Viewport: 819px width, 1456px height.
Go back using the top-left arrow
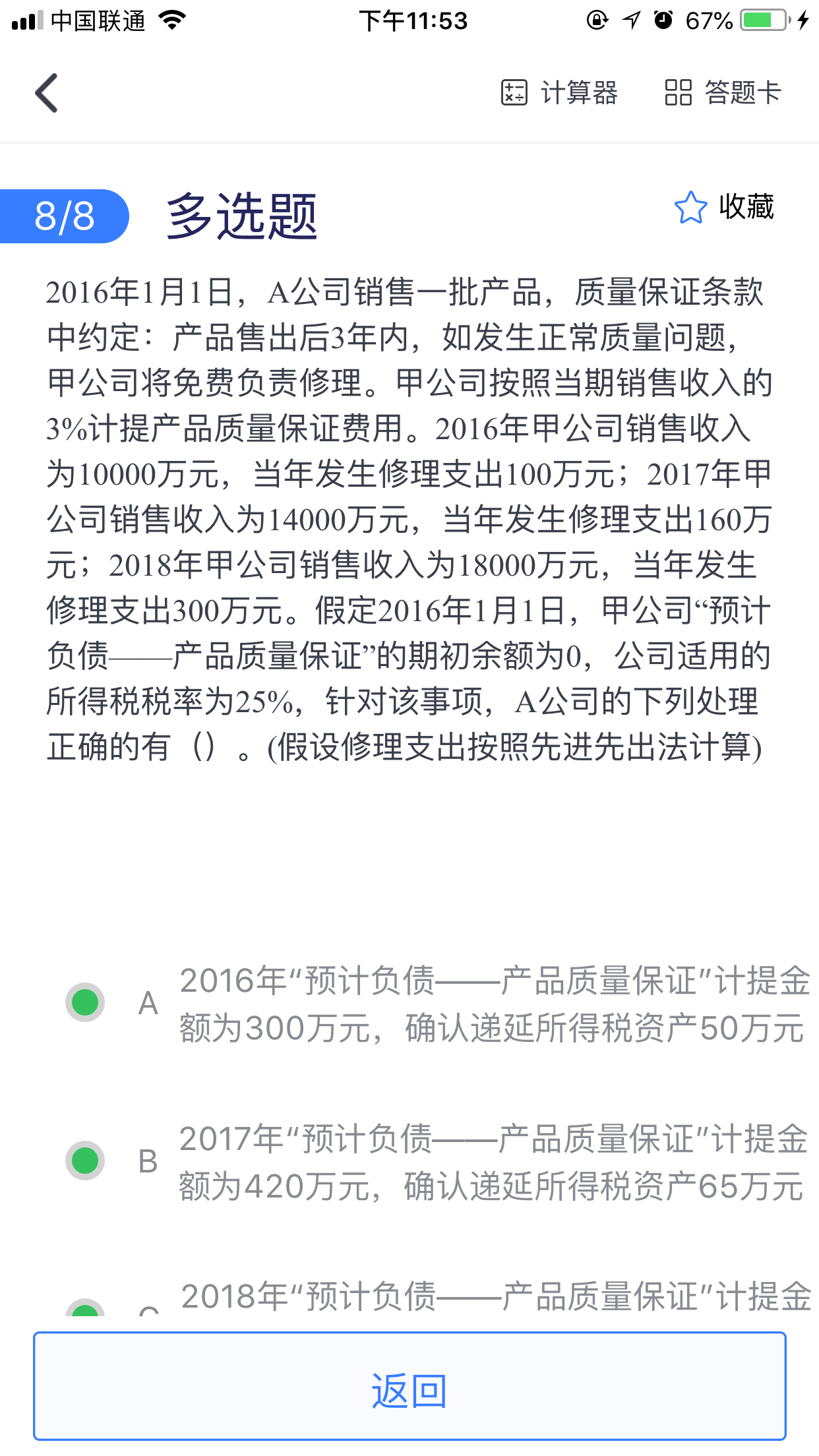47,93
